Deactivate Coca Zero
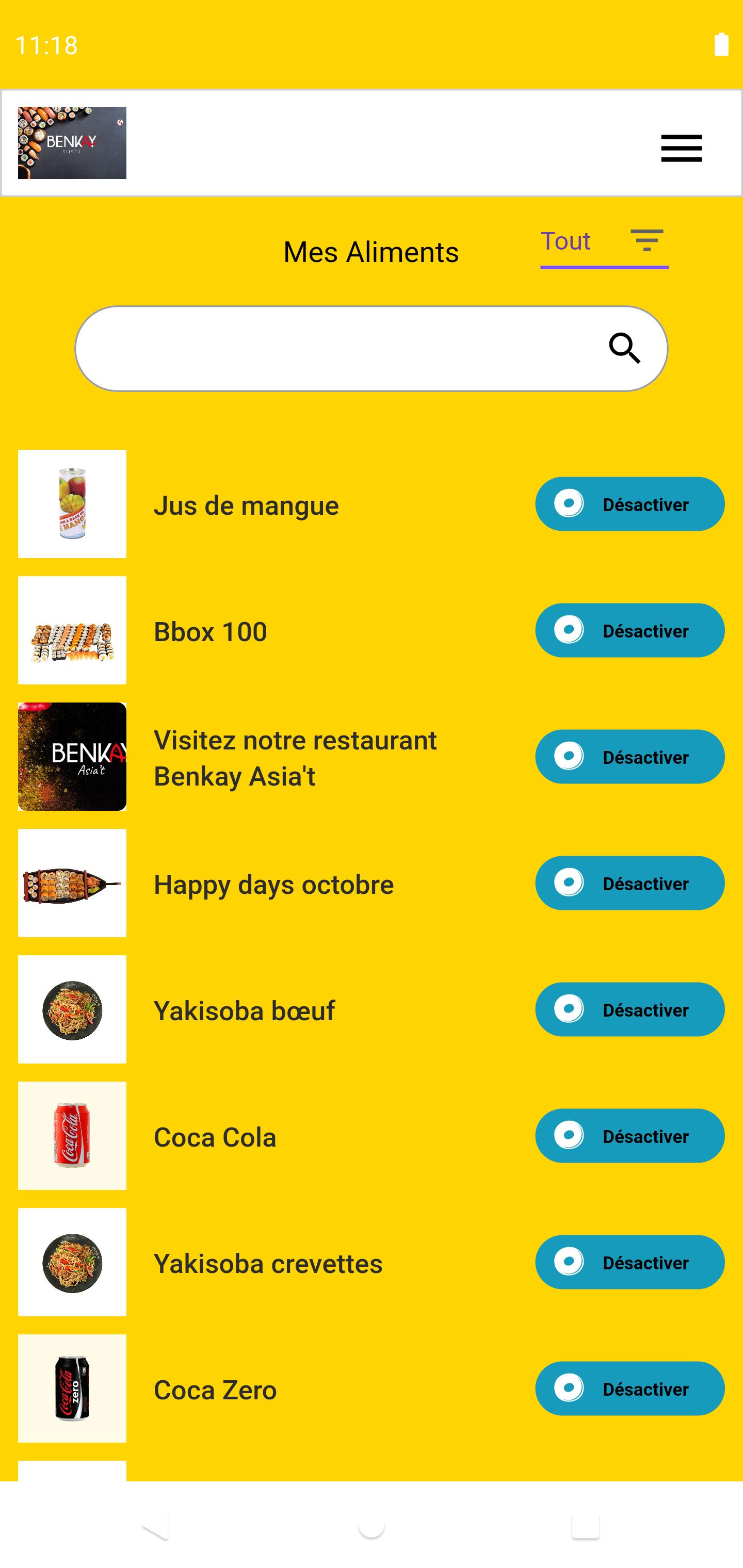 629,1389
